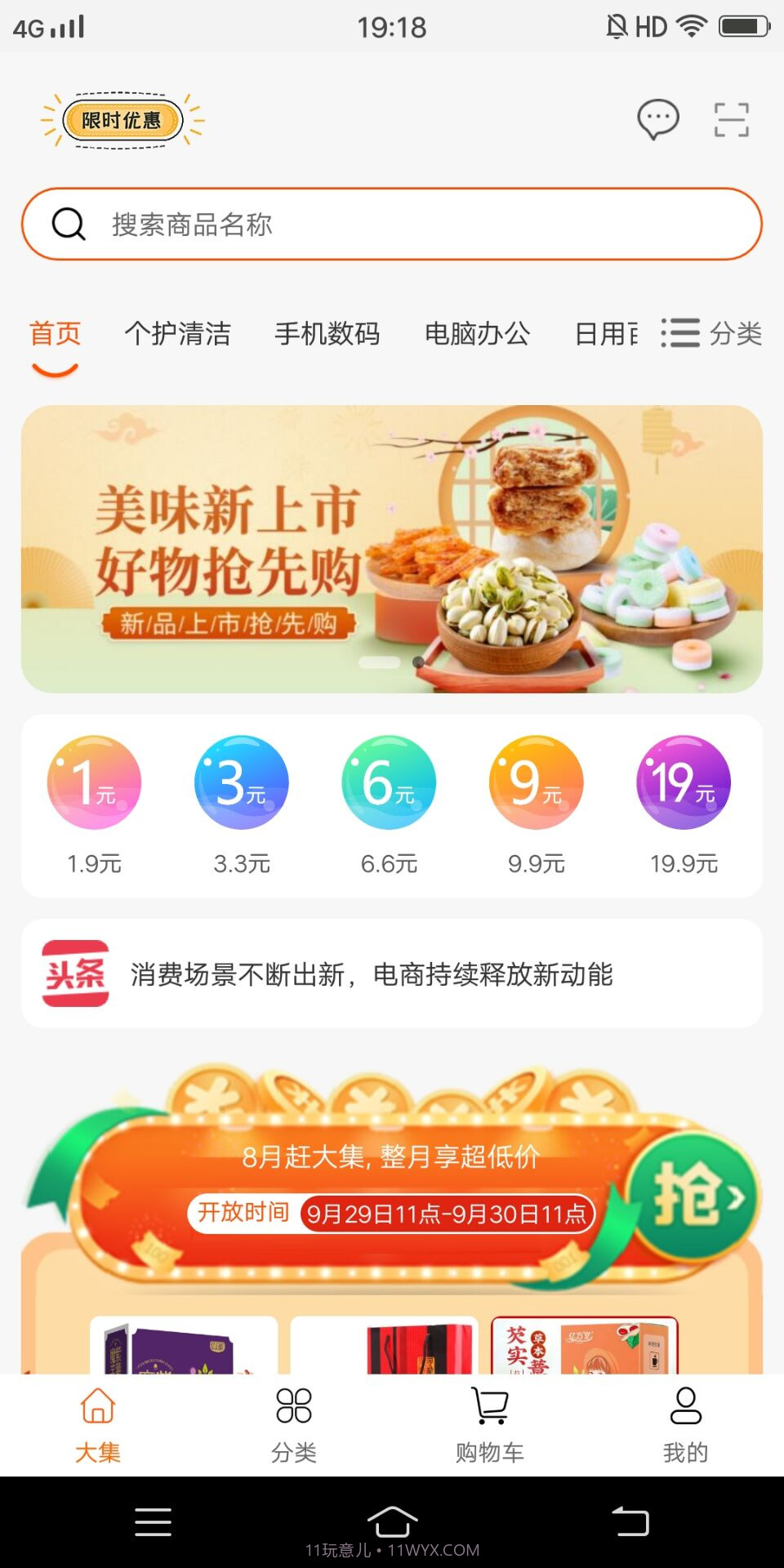Viewport: 784px width, 1568px height.
Task: Open the 电脑办公 category tab
Action: pos(478,334)
